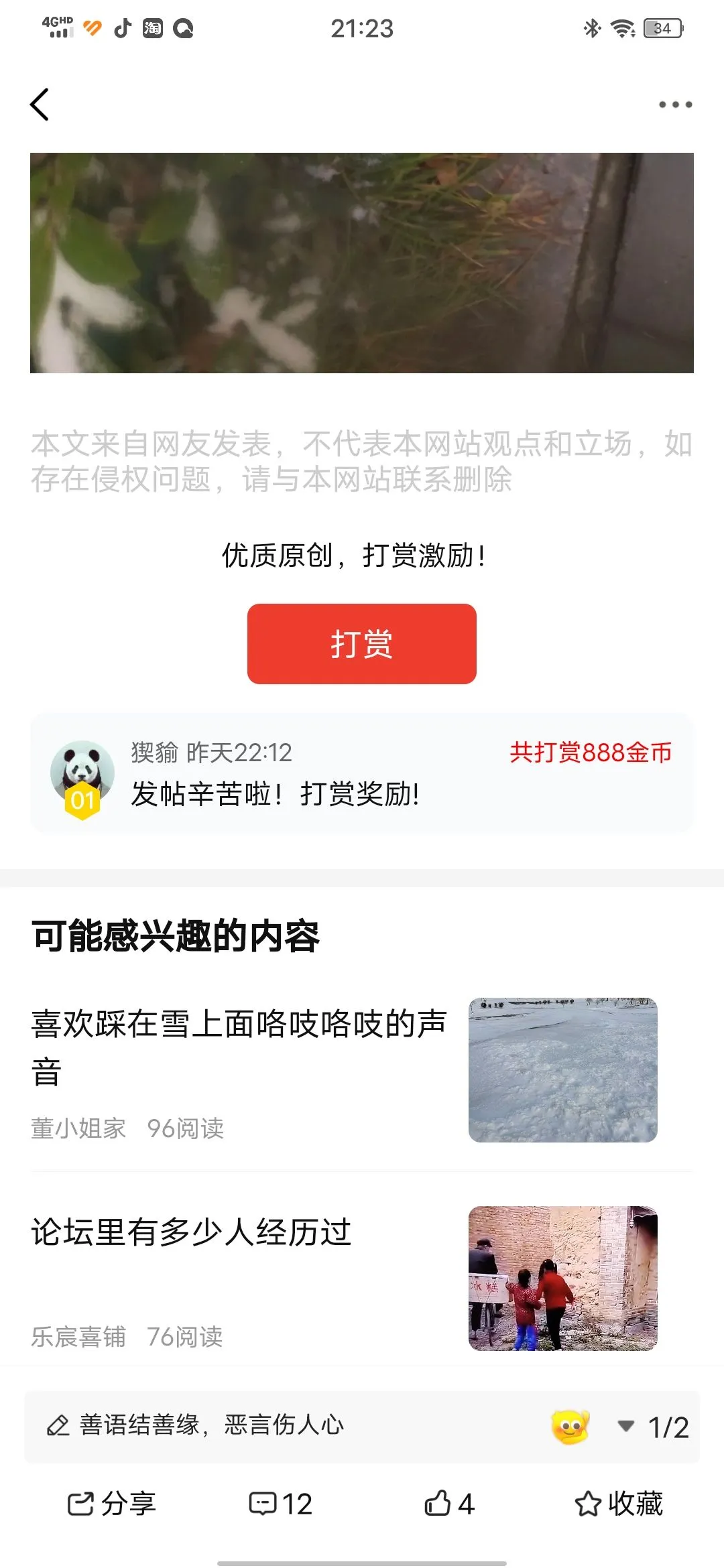Like the post with thumbs-up
The width and height of the screenshot is (724, 1568).
449,1504
